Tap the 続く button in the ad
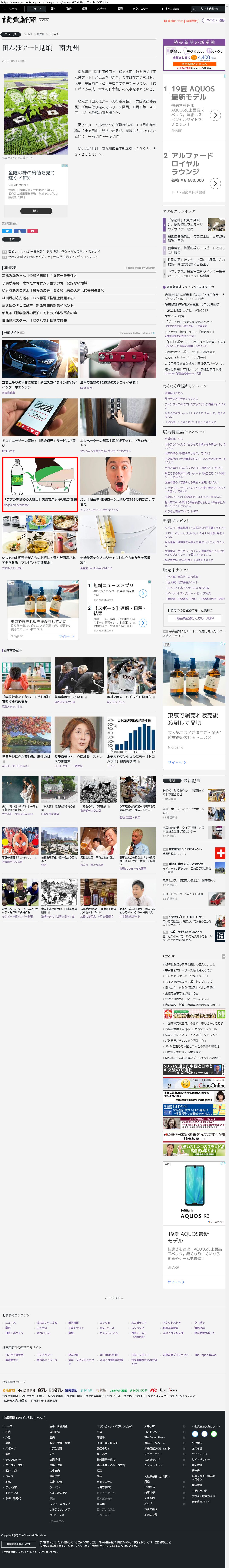 point(35,211)
